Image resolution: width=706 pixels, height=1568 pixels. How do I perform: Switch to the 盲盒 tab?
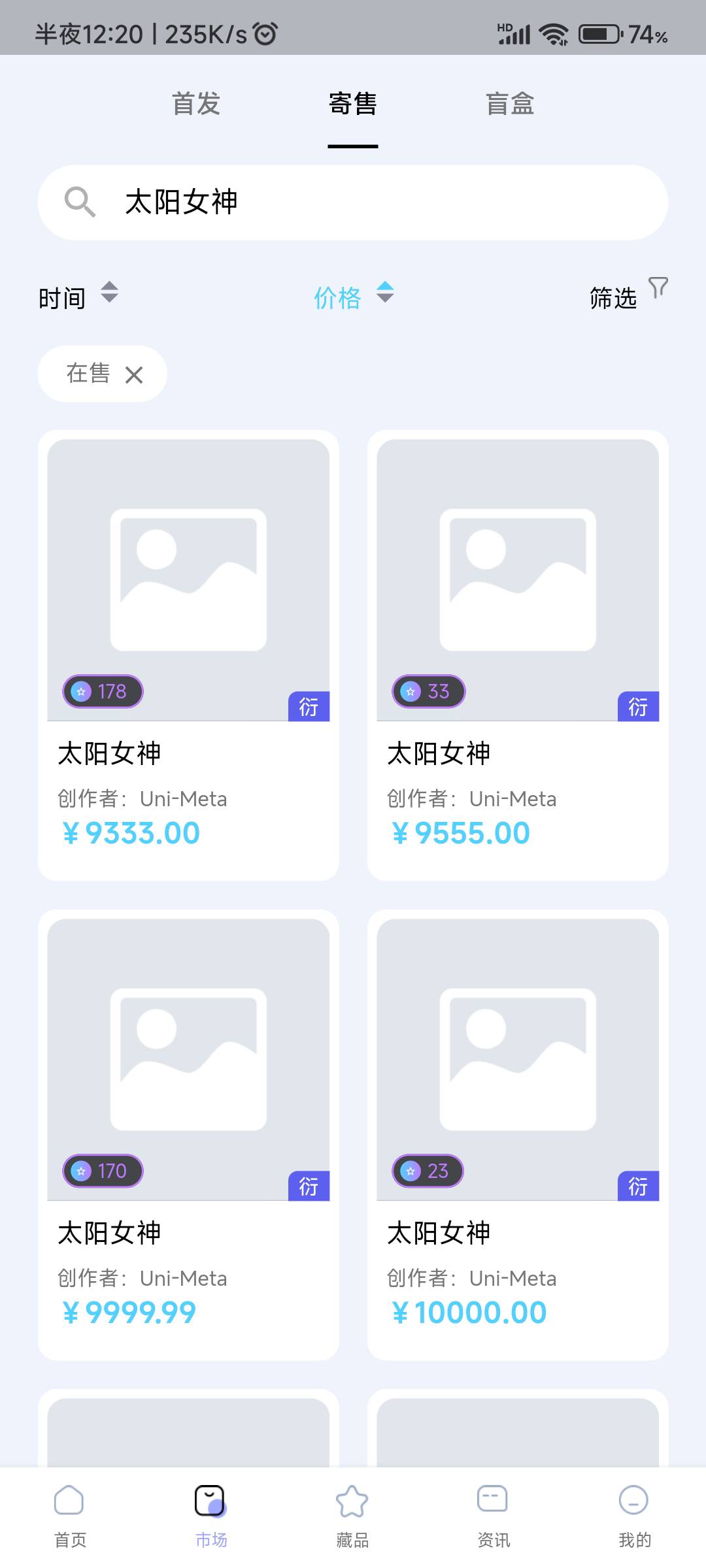click(510, 104)
